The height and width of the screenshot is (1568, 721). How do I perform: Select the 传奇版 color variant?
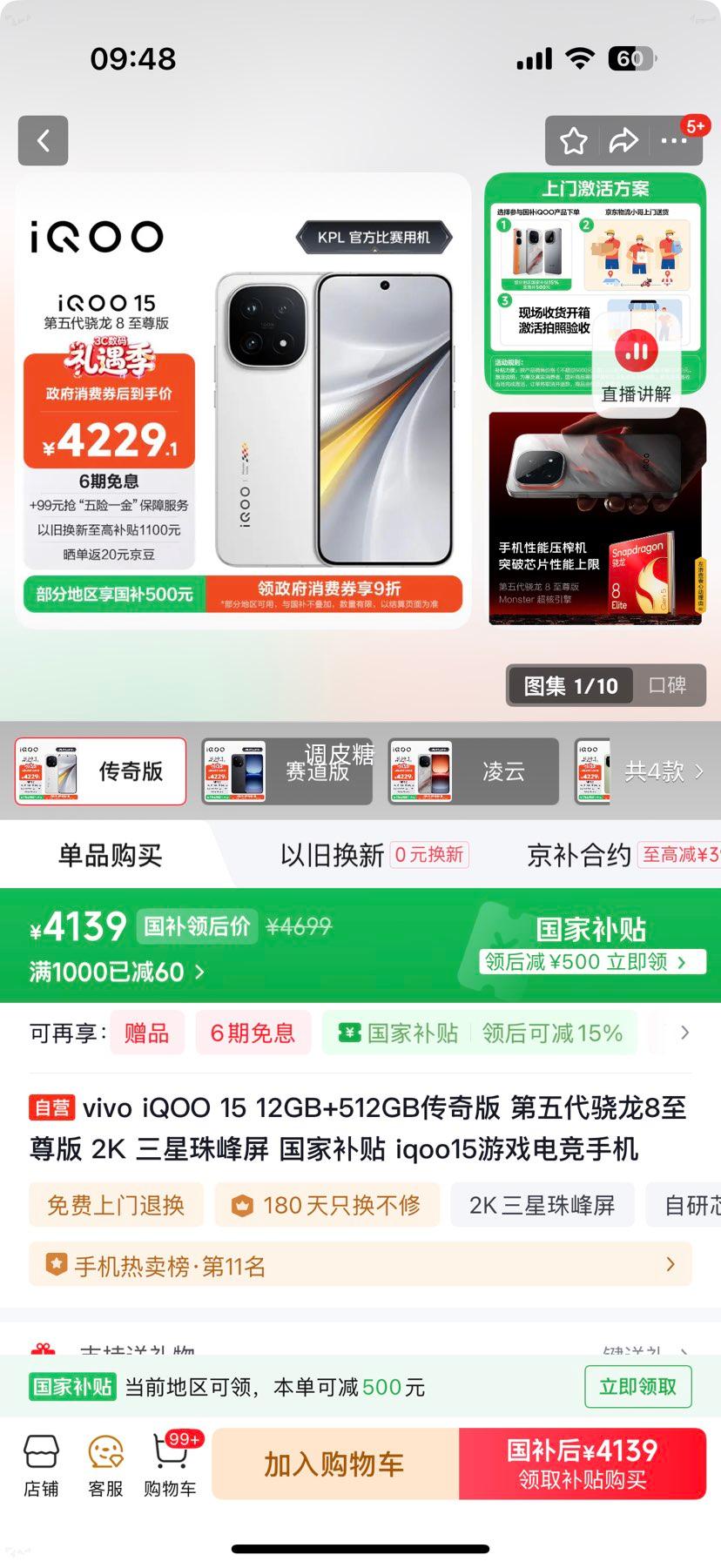tap(99, 771)
